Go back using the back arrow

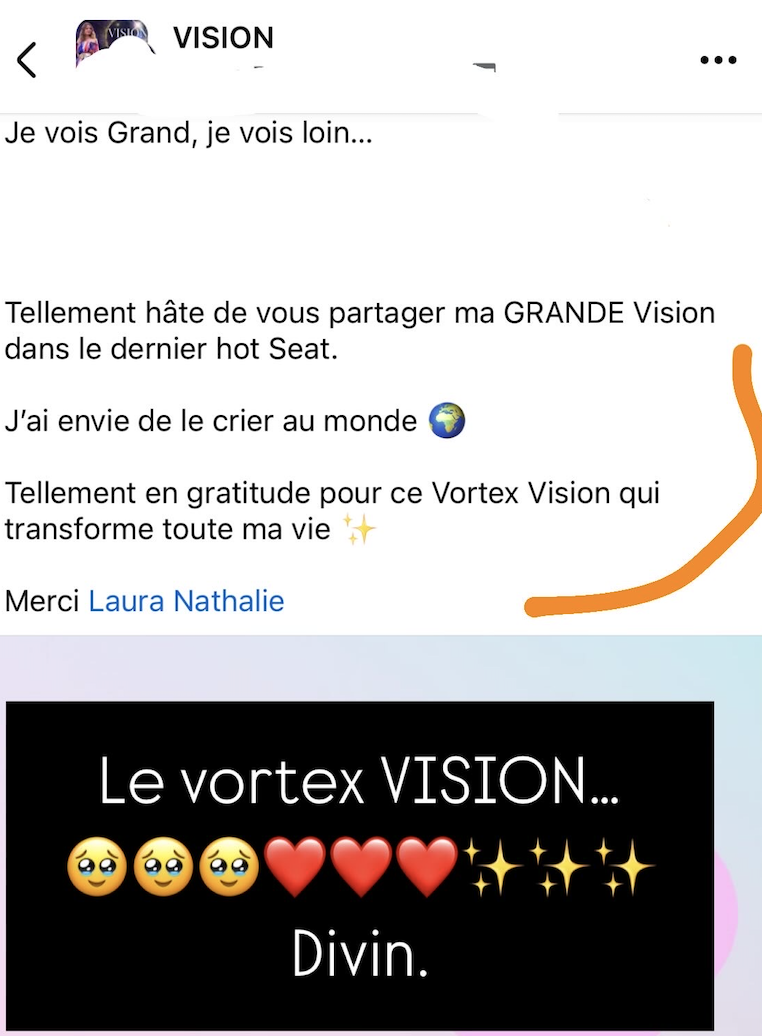click(27, 60)
